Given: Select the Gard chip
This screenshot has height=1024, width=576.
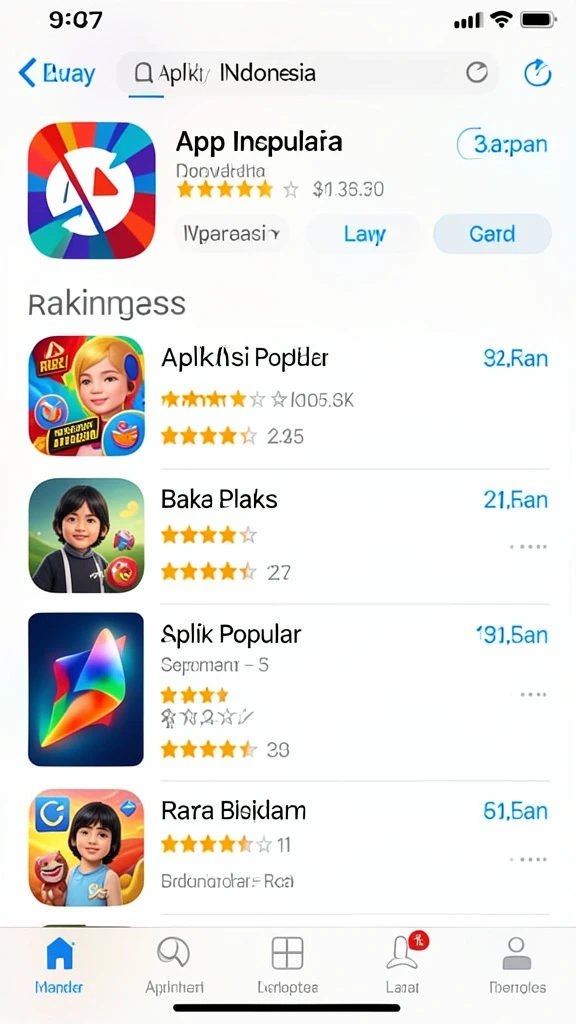Looking at the screenshot, I should point(492,234).
